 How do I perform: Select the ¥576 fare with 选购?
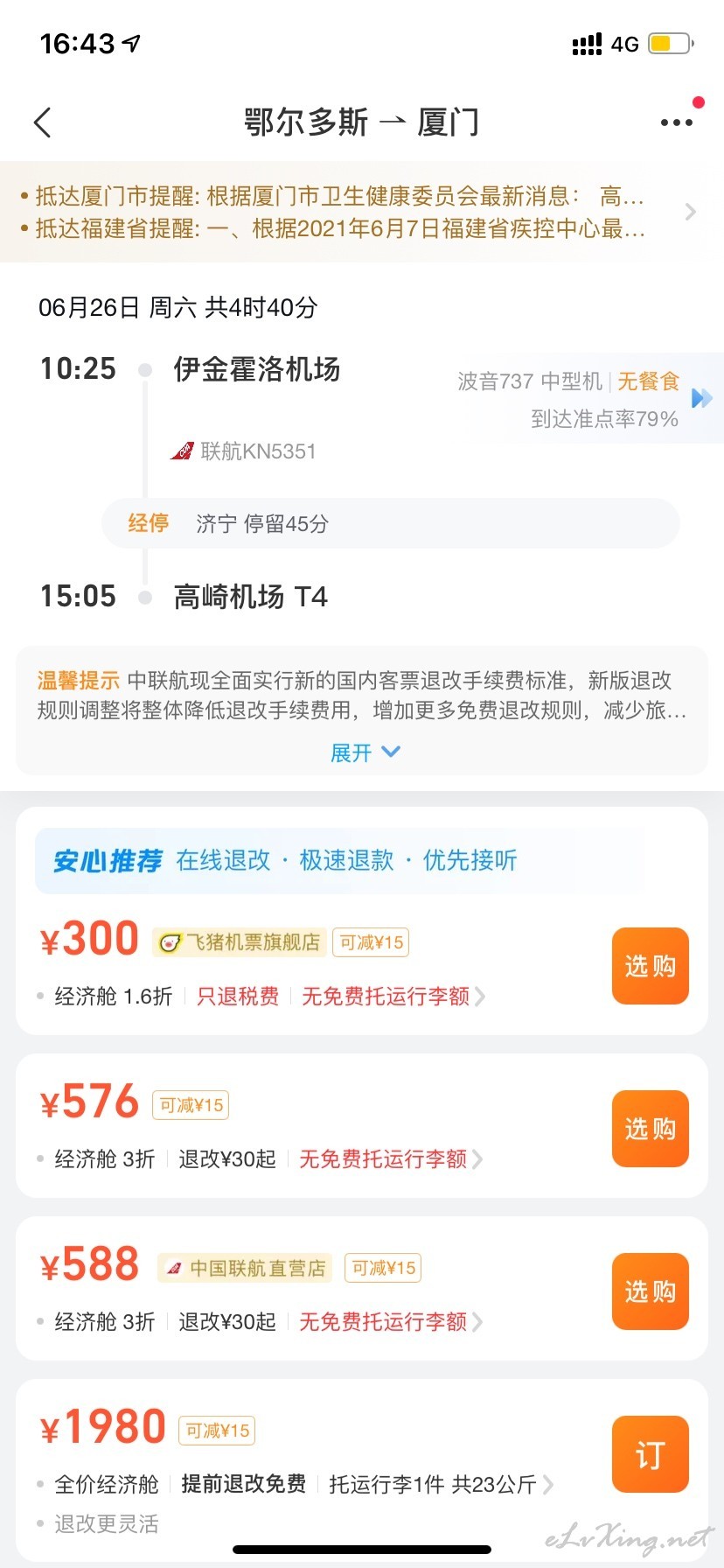tap(651, 1129)
